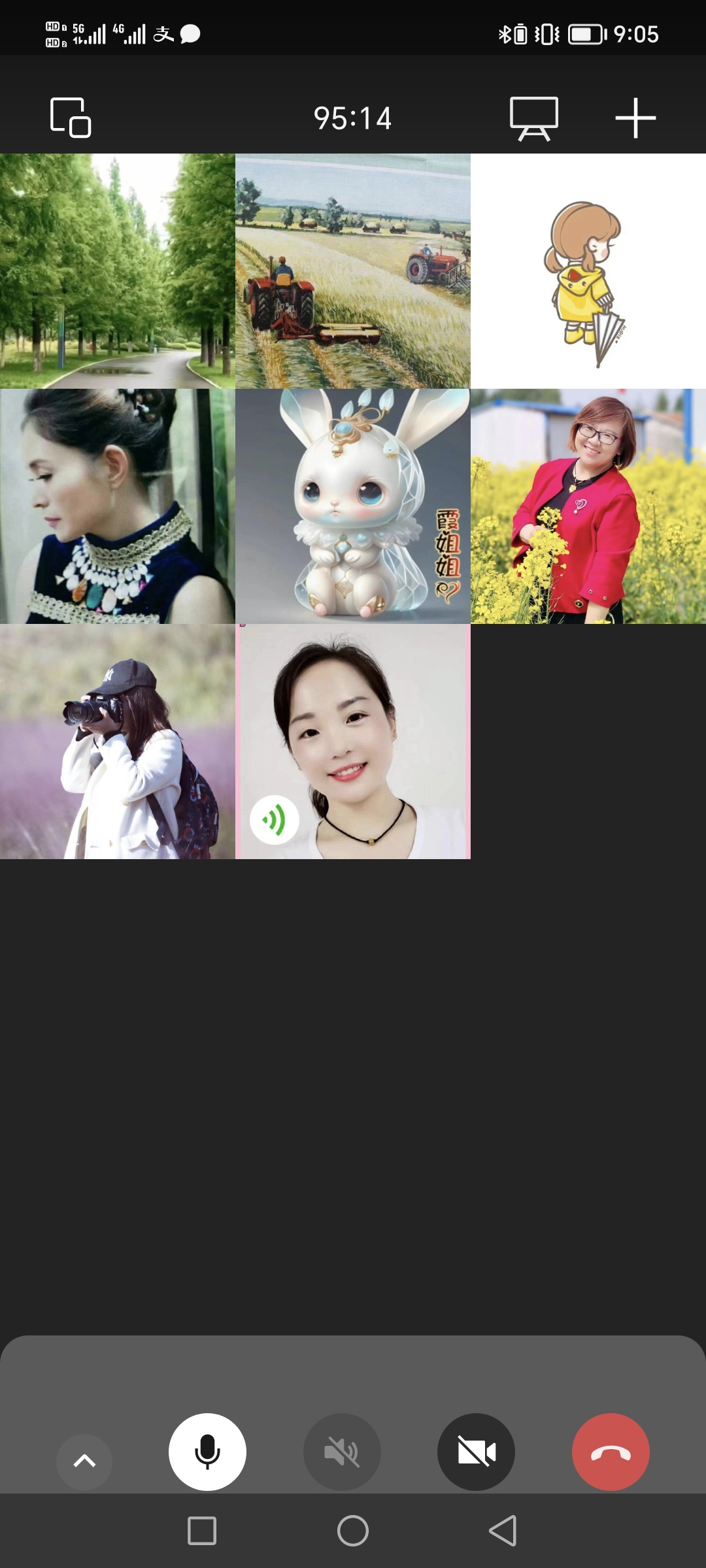The width and height of the screenshot is (706, 1568).
Task: Select the tractor field participant tile
Action: tap(353, 271)
